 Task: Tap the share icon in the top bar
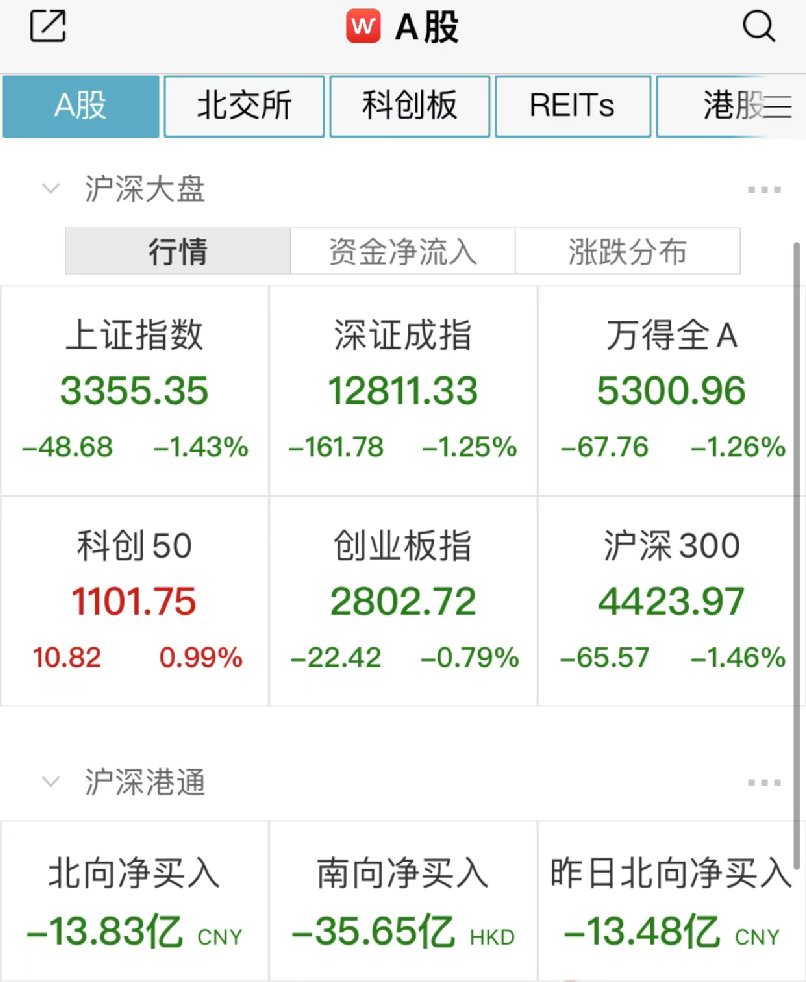tap(47, 27)
